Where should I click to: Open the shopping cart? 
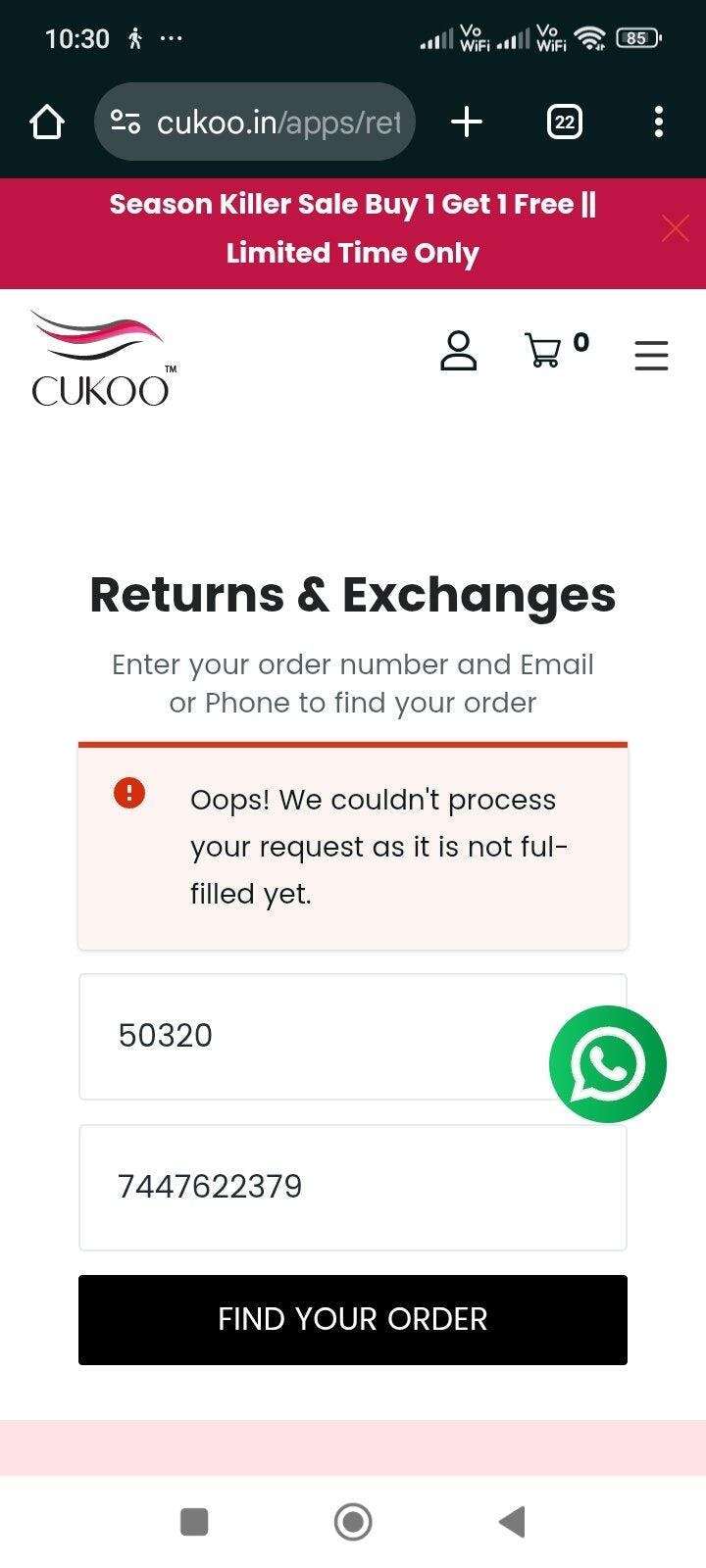click(x=543, y=351)
